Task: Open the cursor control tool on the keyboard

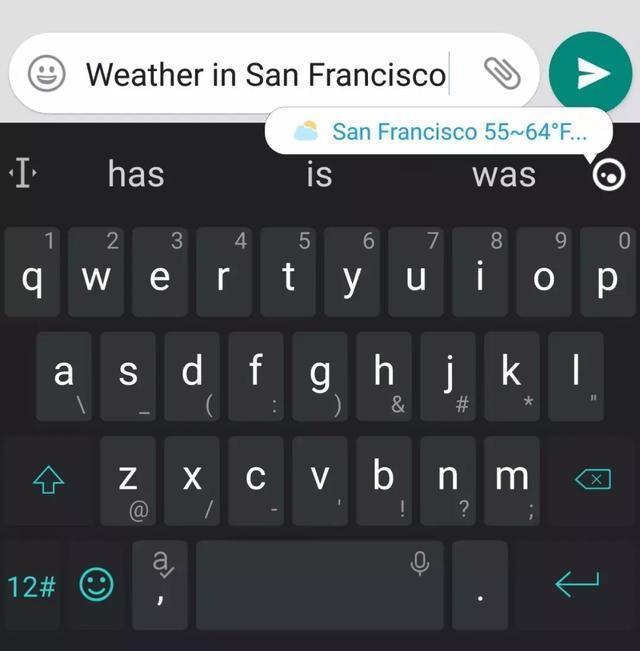Action: click(x=22, y=175)
